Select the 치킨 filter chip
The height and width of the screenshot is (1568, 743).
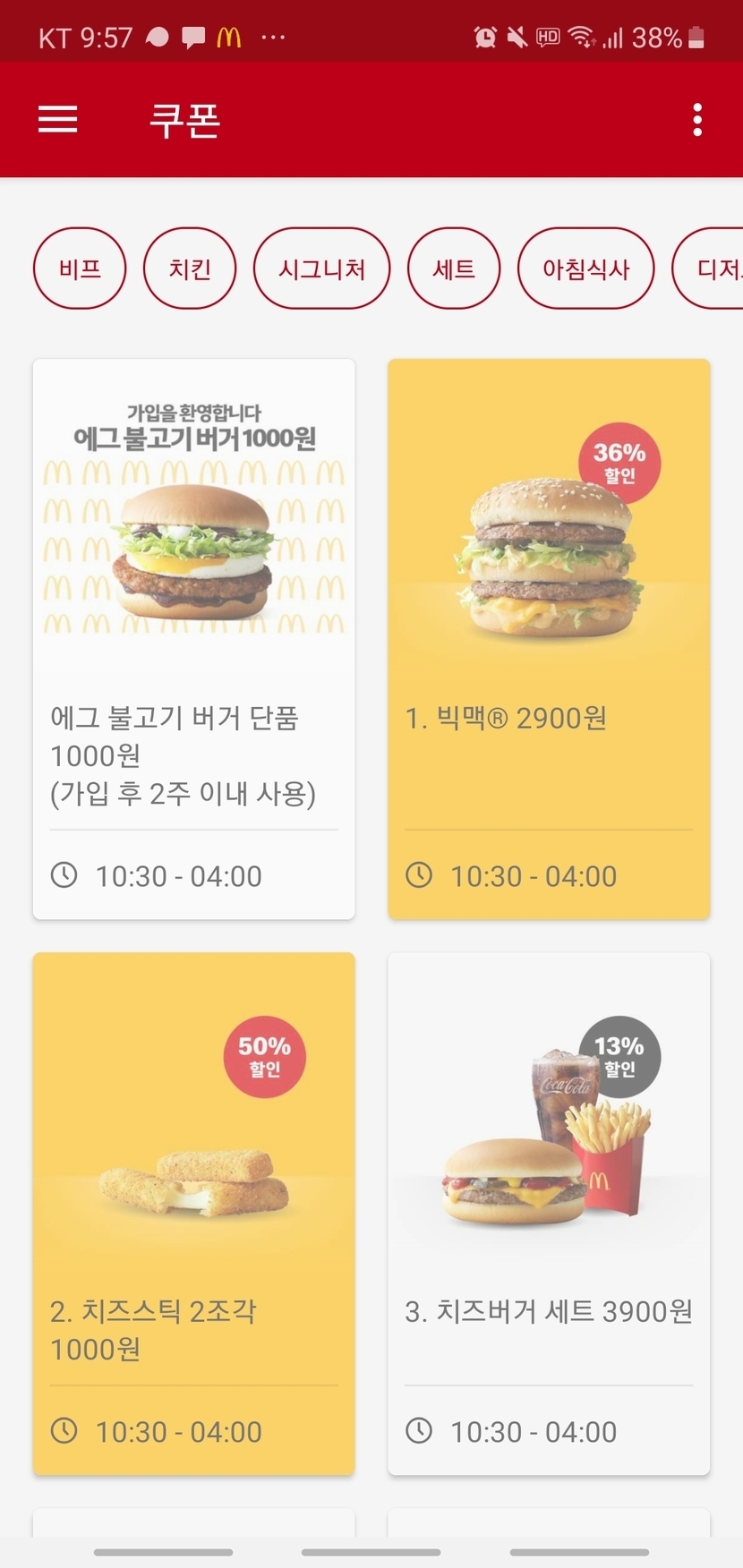[190, 268]
